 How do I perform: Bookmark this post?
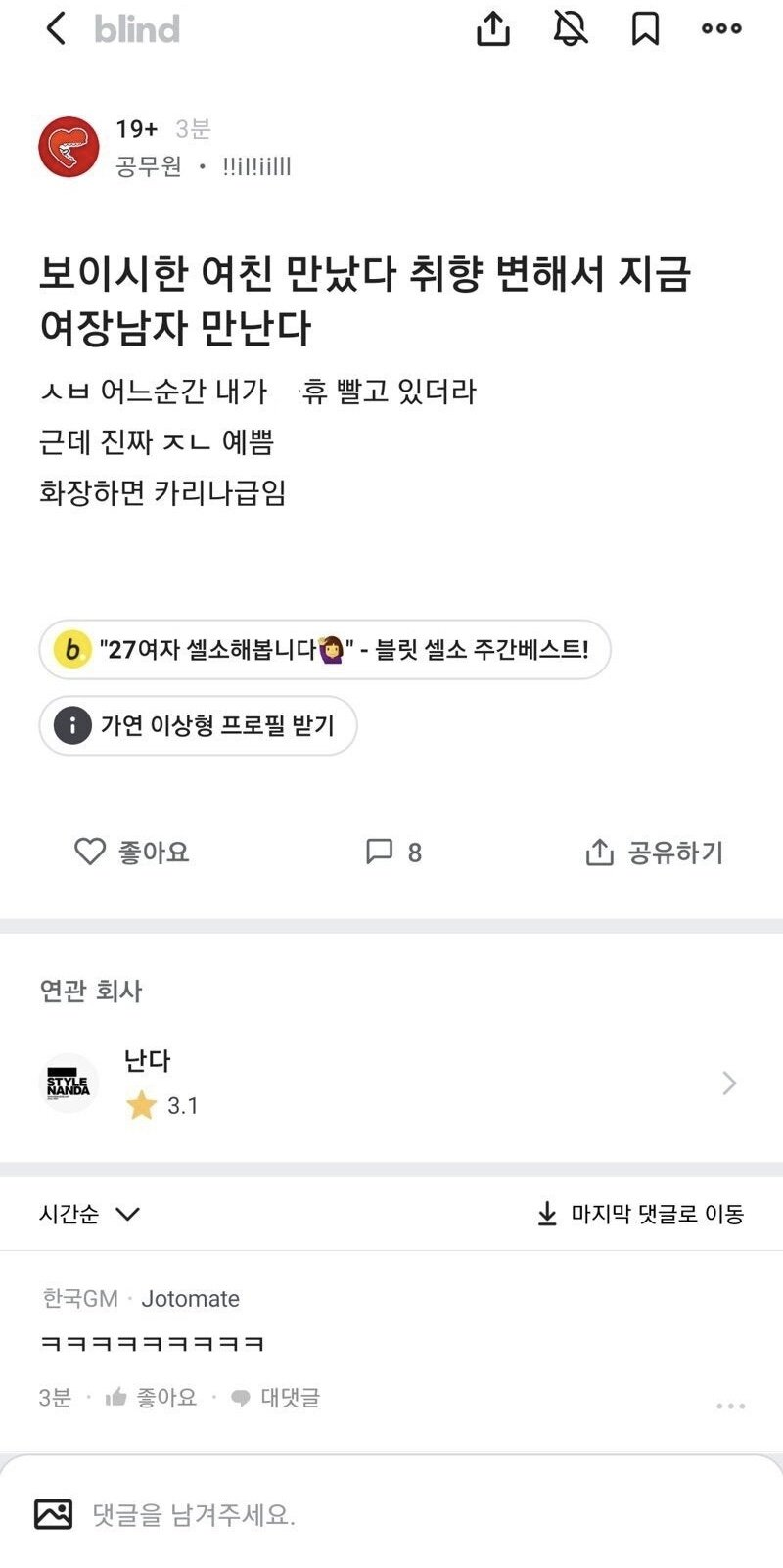pos(645,28)
